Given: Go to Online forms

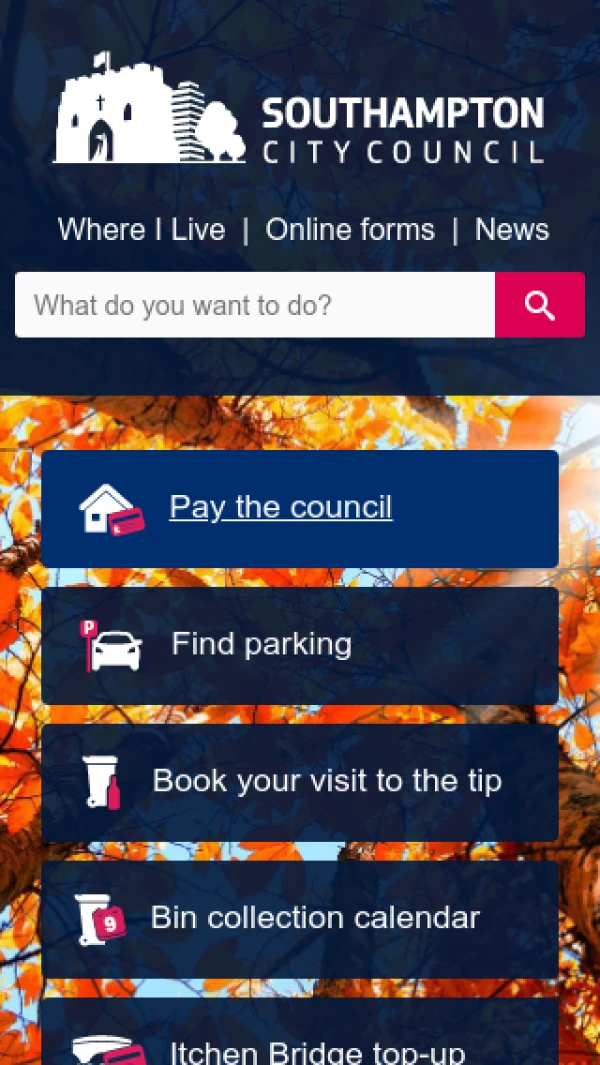Looking at the screenshot, I should tap(350, 229).
